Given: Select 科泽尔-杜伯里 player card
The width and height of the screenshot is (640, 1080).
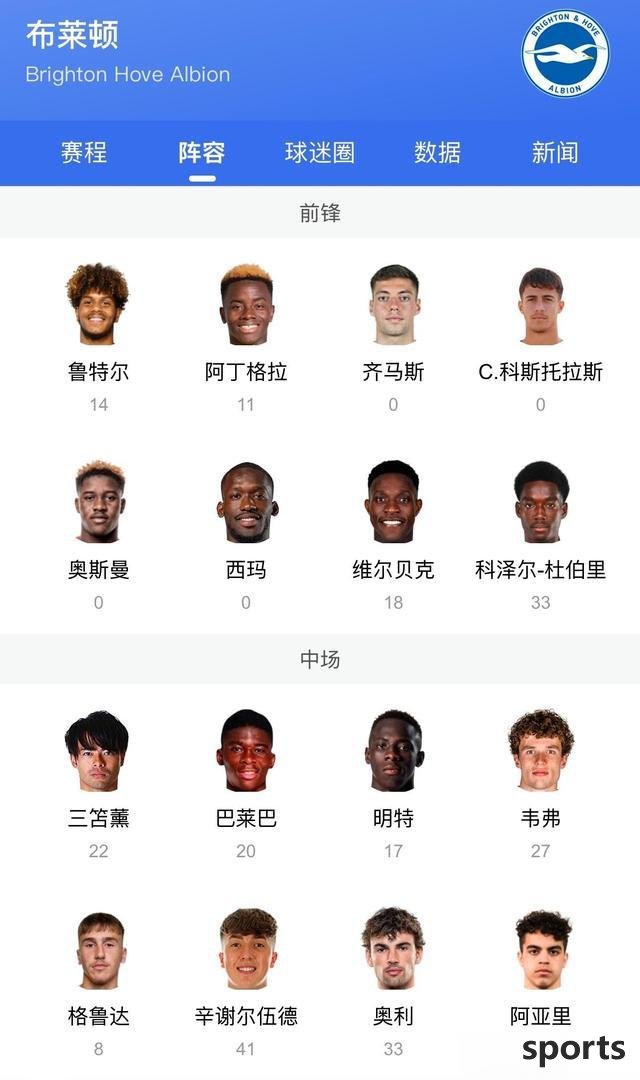Looking at the screenshot, I should click(540, 503).
